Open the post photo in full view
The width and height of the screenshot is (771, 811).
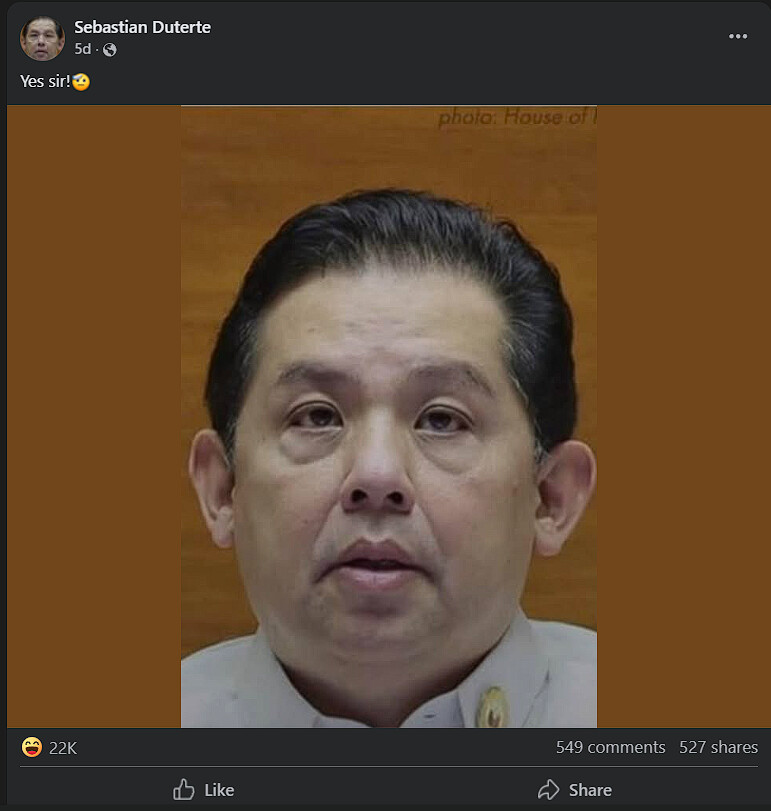388,417
